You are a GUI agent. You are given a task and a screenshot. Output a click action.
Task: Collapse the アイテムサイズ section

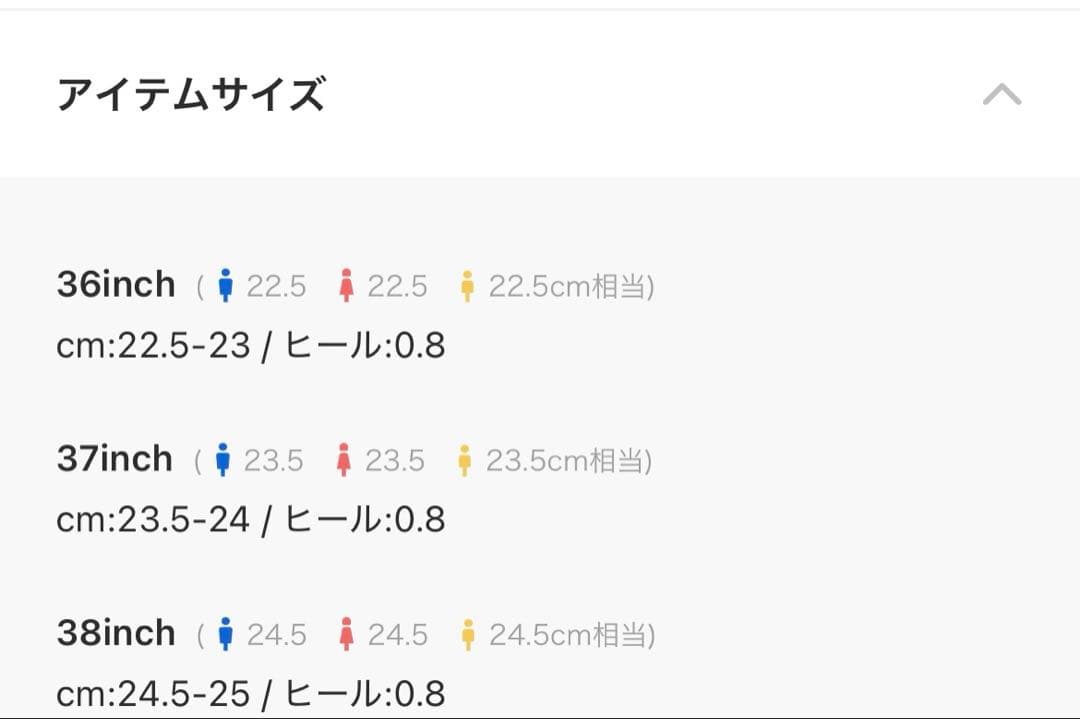click(1001, 95)
